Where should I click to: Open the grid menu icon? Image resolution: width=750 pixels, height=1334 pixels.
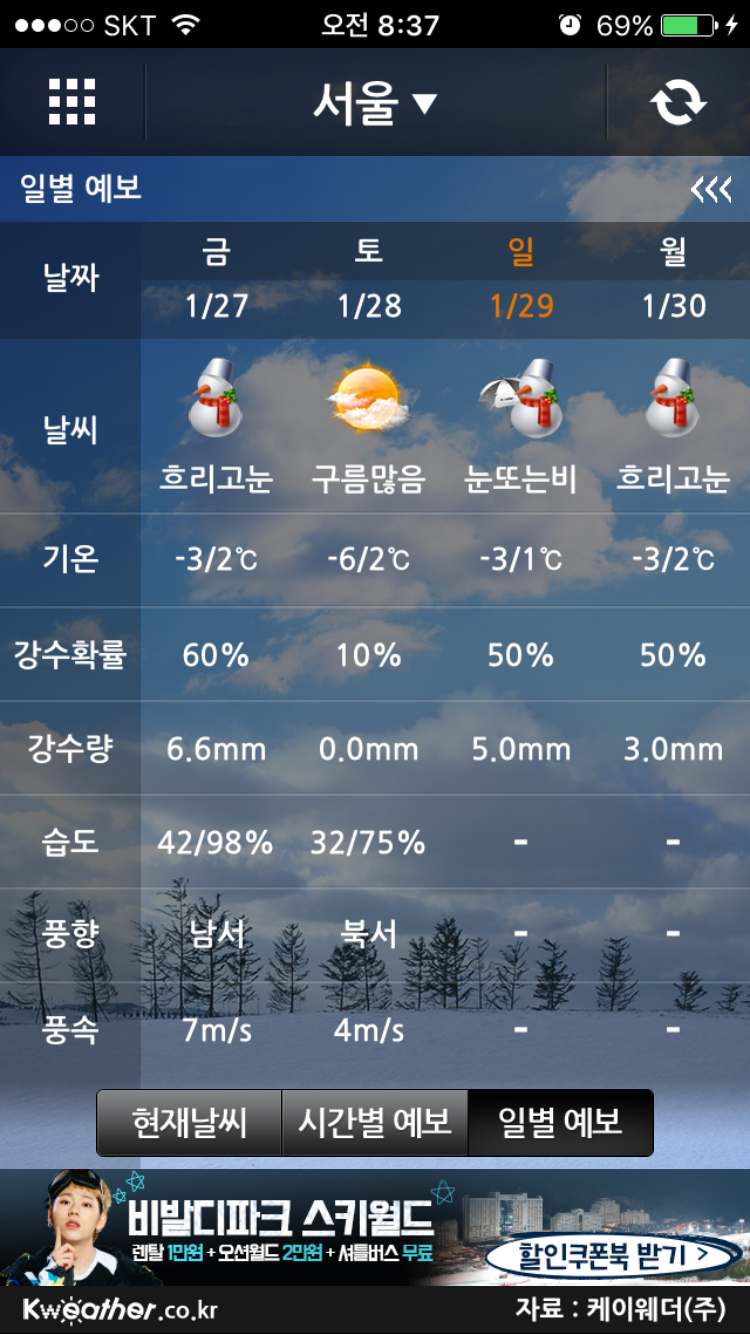(x=72, y=102)
